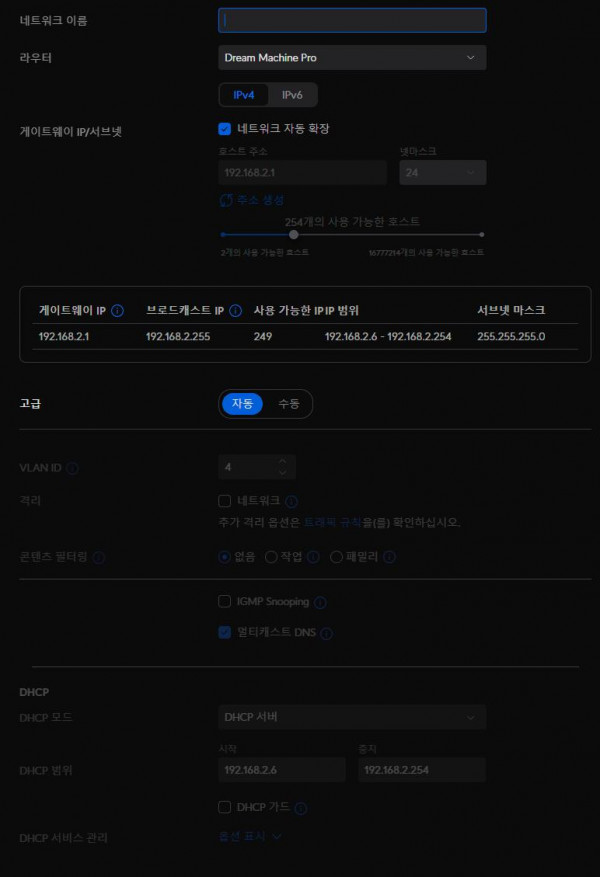Switch 고급 setting to 수동

coord(288,404)
